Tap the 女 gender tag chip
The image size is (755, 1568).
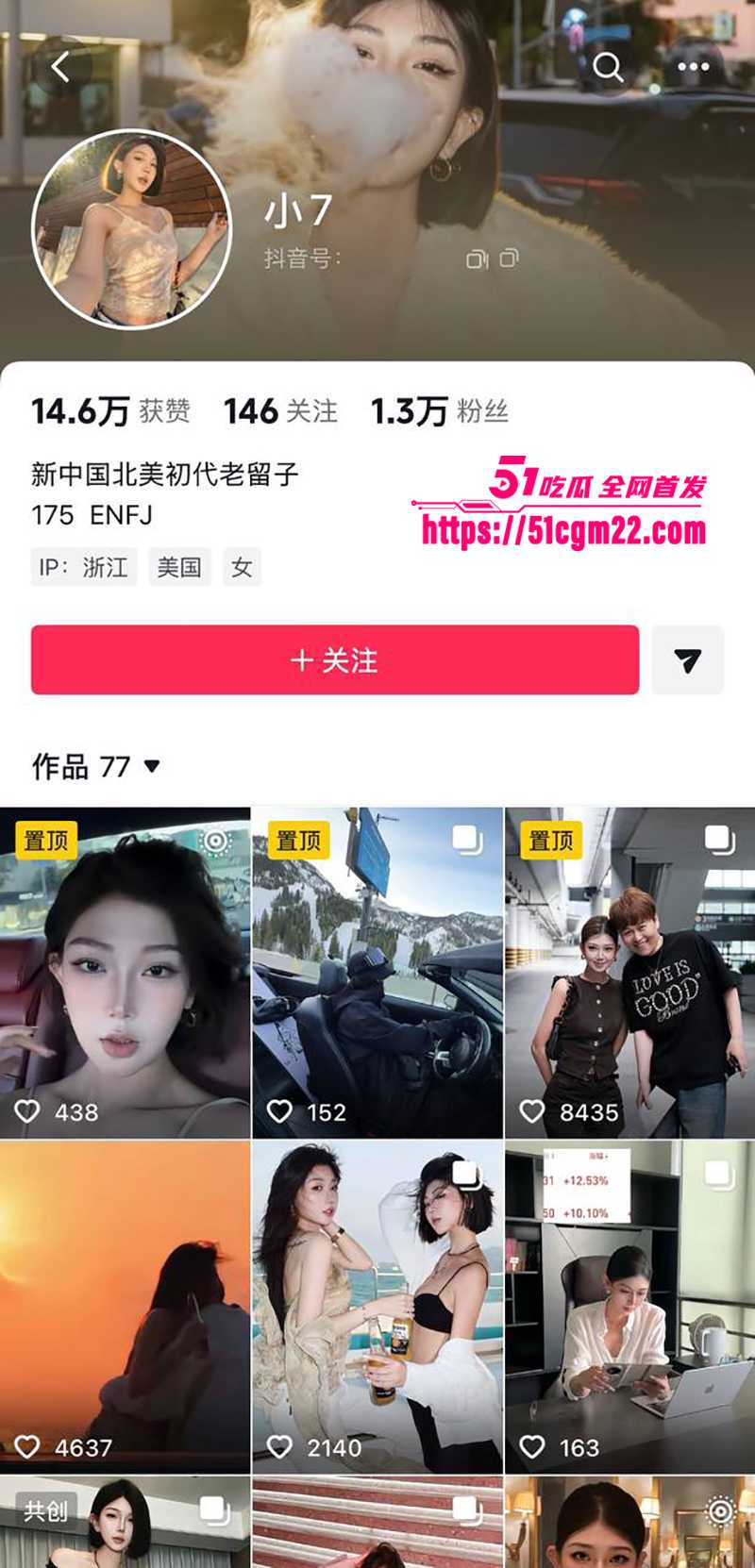click(x=242, y=566)
